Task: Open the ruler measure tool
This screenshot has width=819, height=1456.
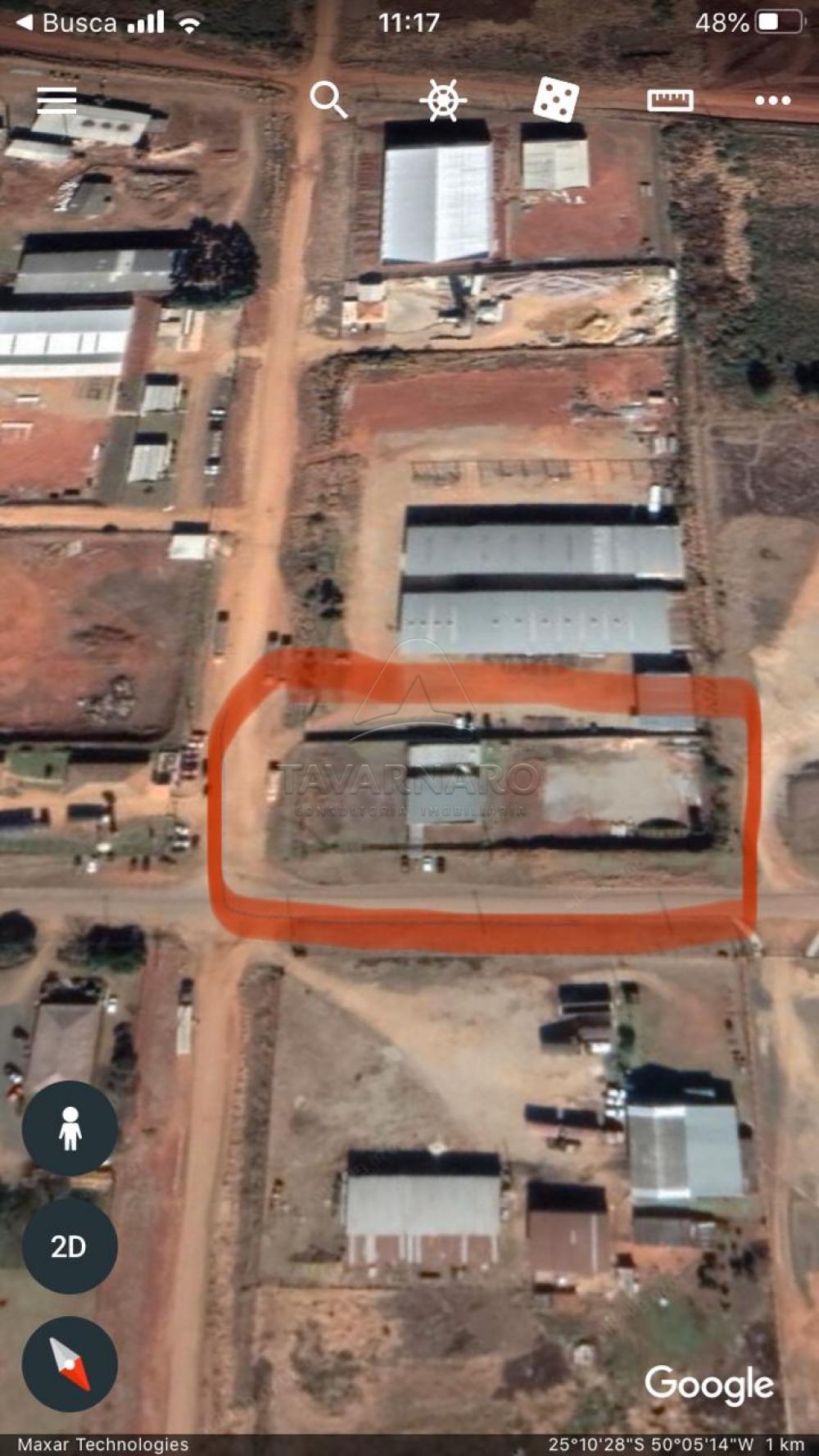Action: pyautogui.click(x=670, y=100)
